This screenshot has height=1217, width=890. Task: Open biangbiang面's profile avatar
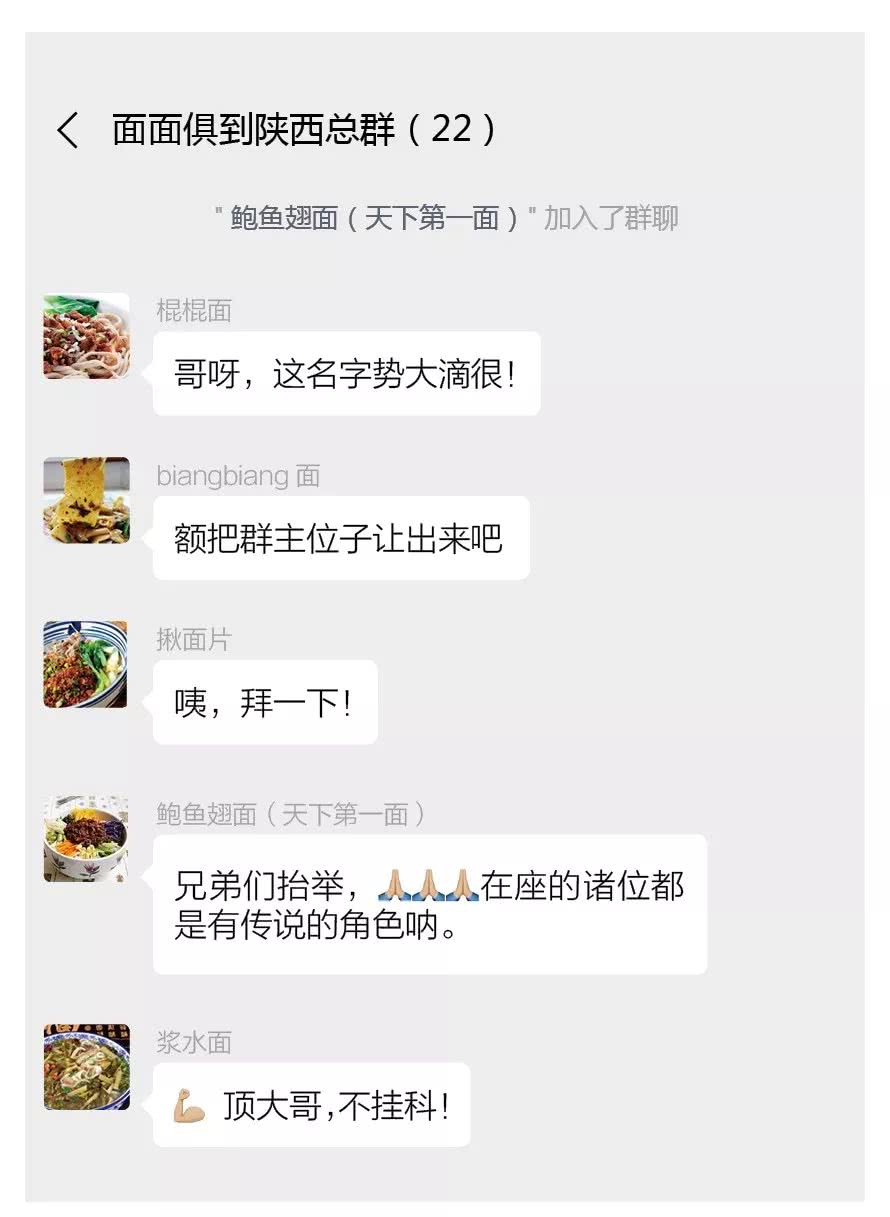tap(85, 500)
